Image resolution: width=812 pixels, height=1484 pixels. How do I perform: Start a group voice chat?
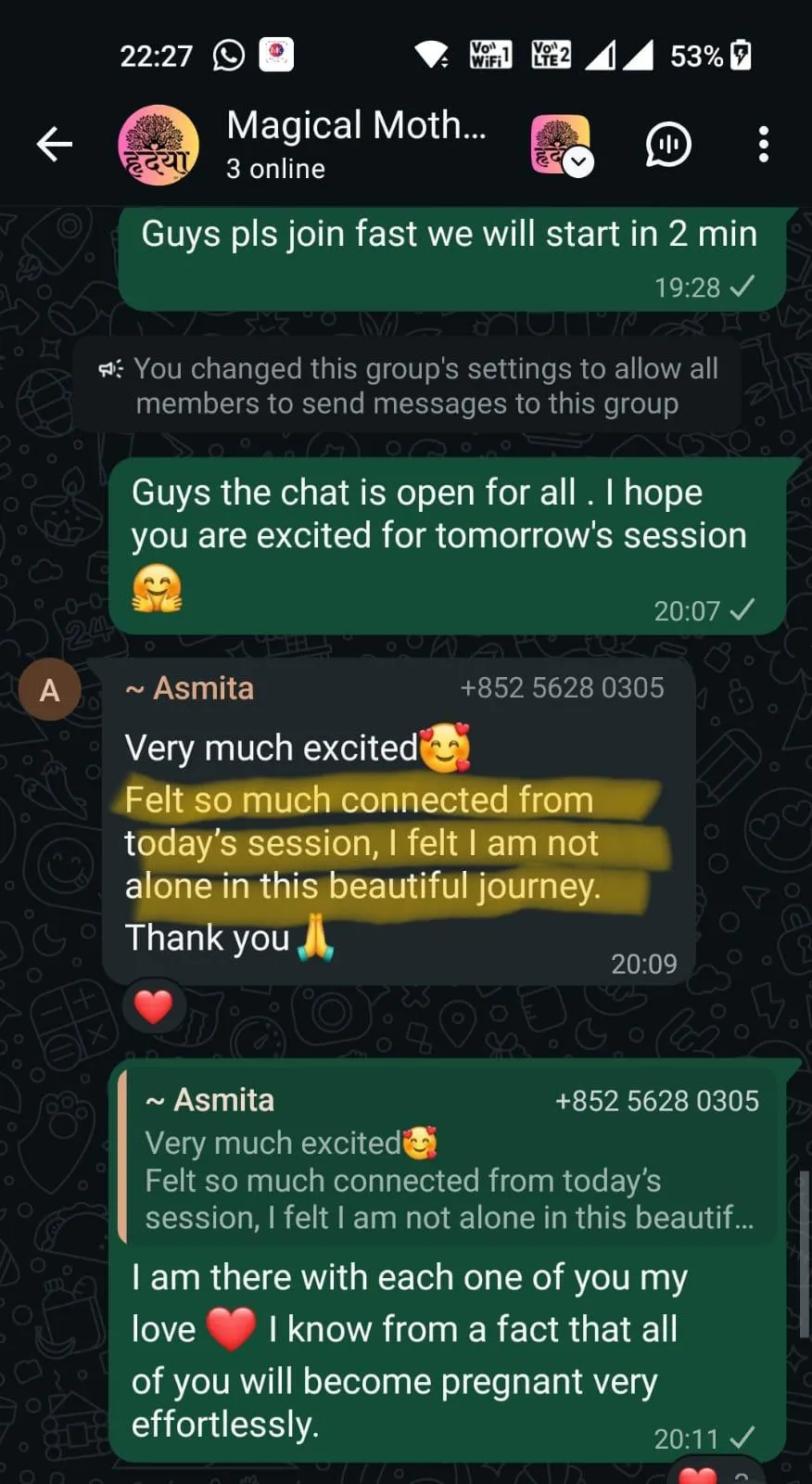(667, 145)
